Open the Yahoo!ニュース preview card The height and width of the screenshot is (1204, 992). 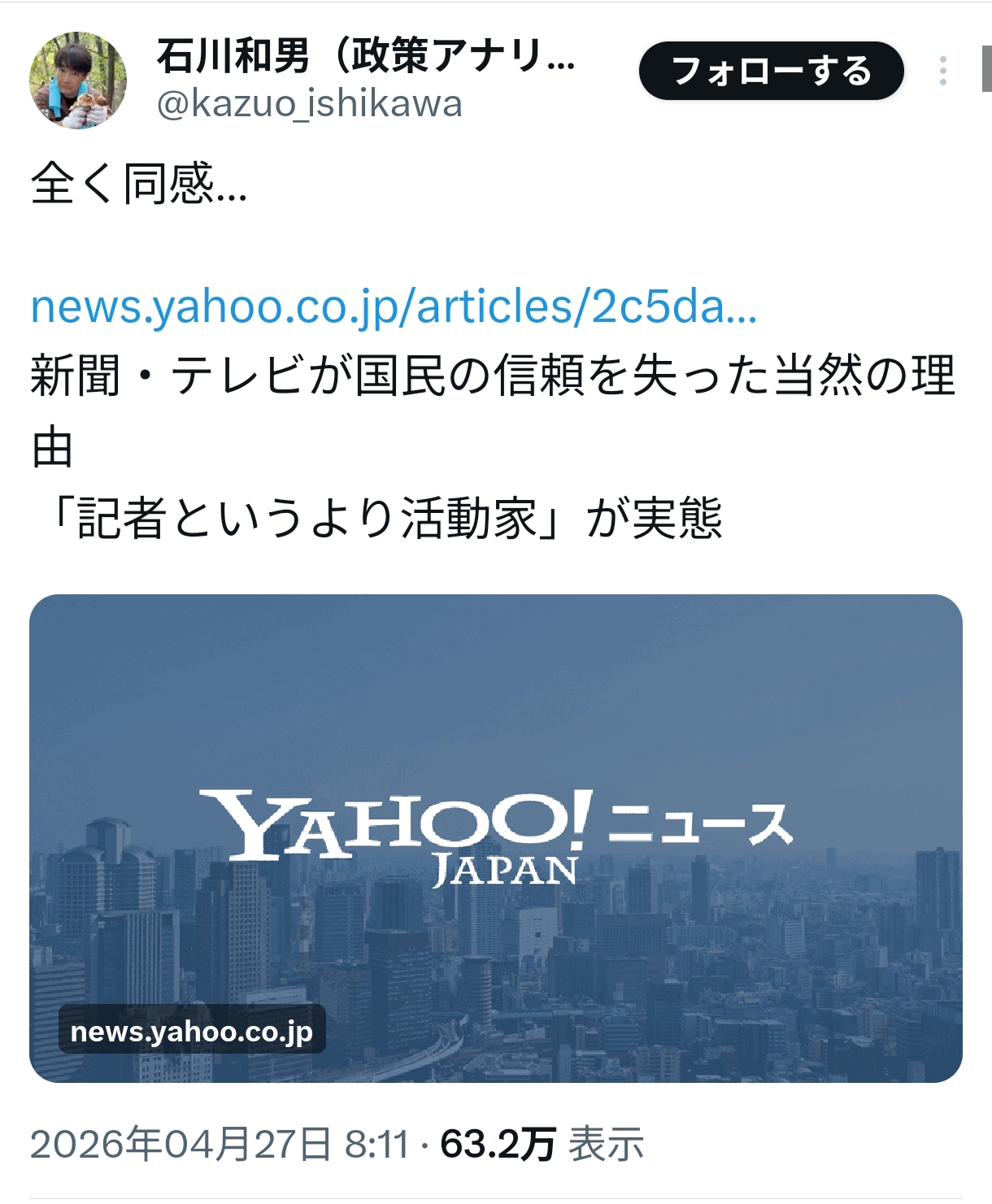pyautogui.click(x=496, y=838)
